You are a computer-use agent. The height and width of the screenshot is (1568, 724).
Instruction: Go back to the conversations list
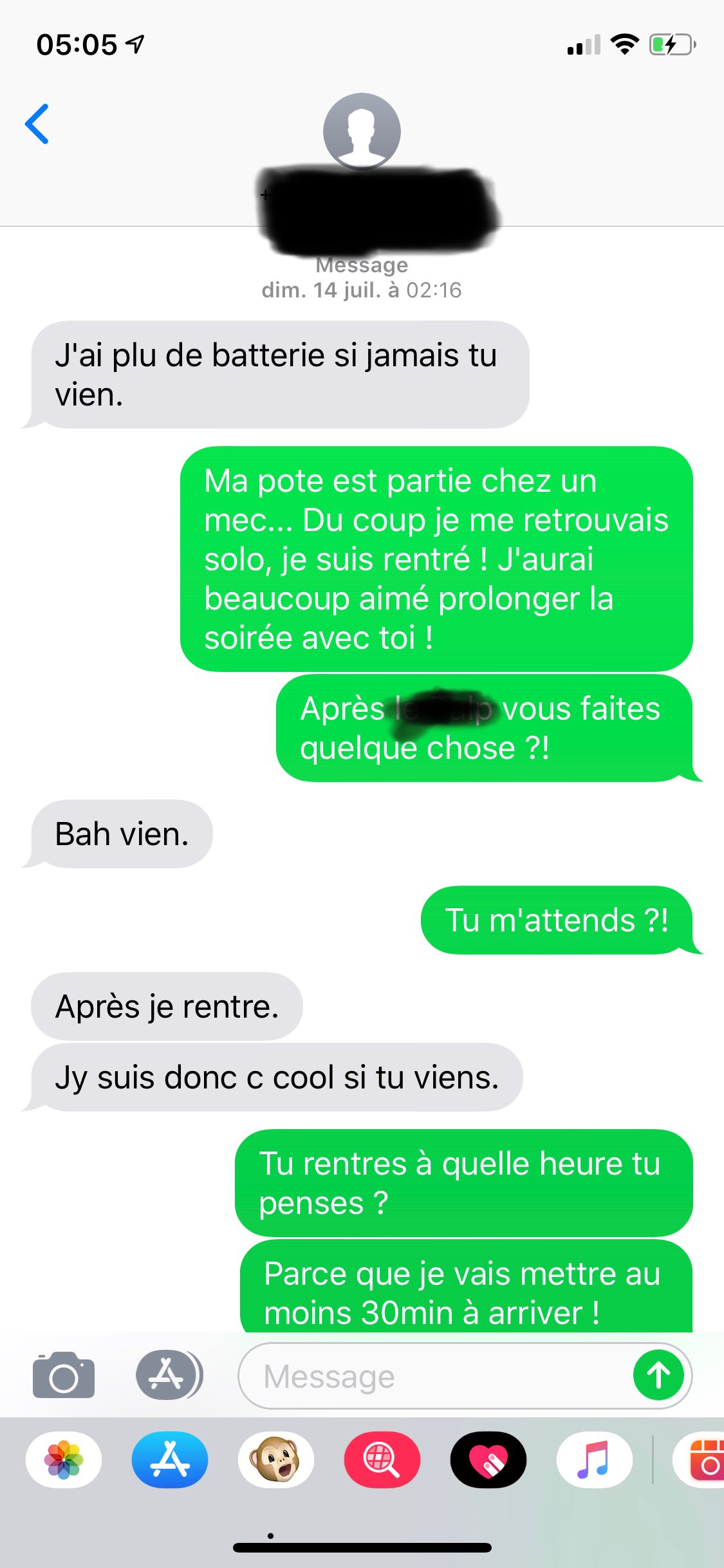37,124
